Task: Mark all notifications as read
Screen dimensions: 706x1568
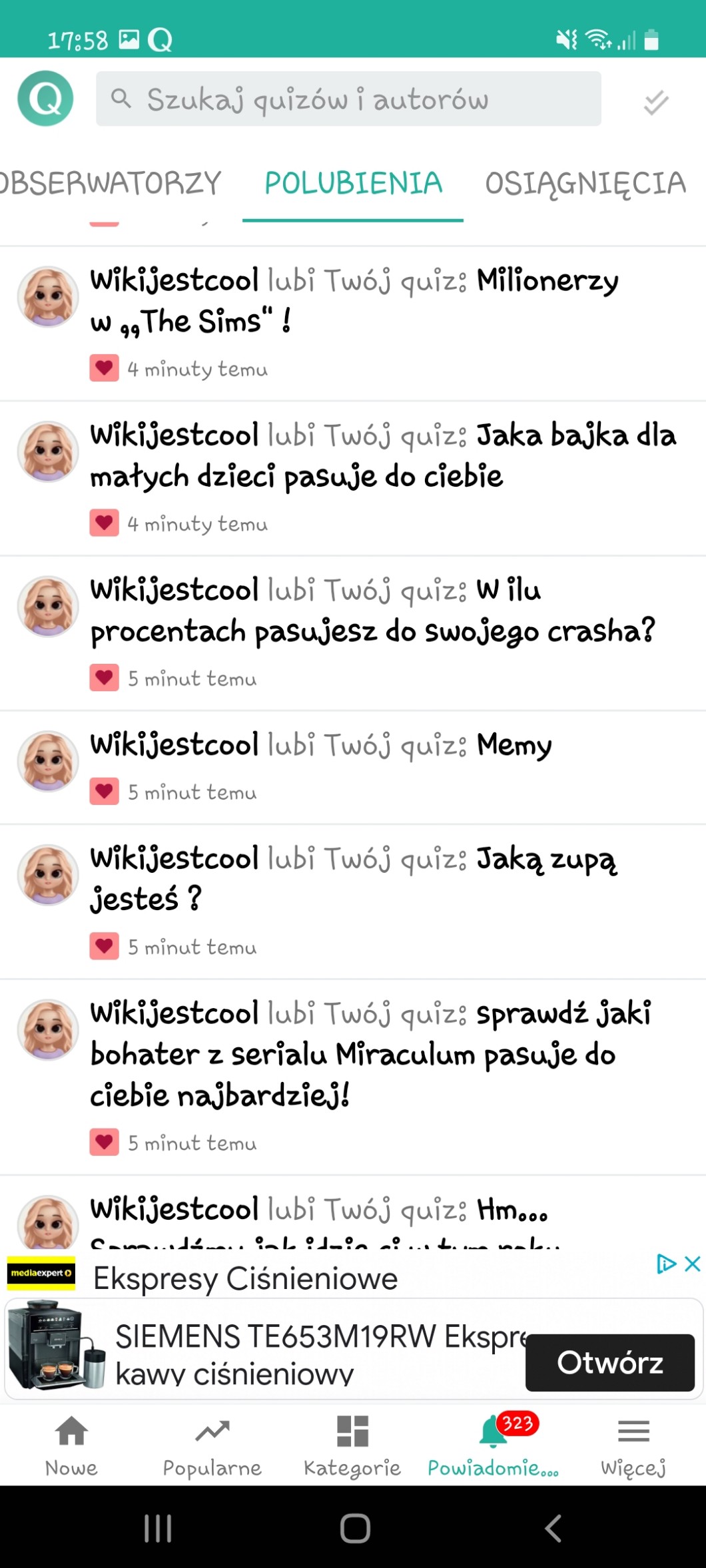Action: click(x=655, y=103)
